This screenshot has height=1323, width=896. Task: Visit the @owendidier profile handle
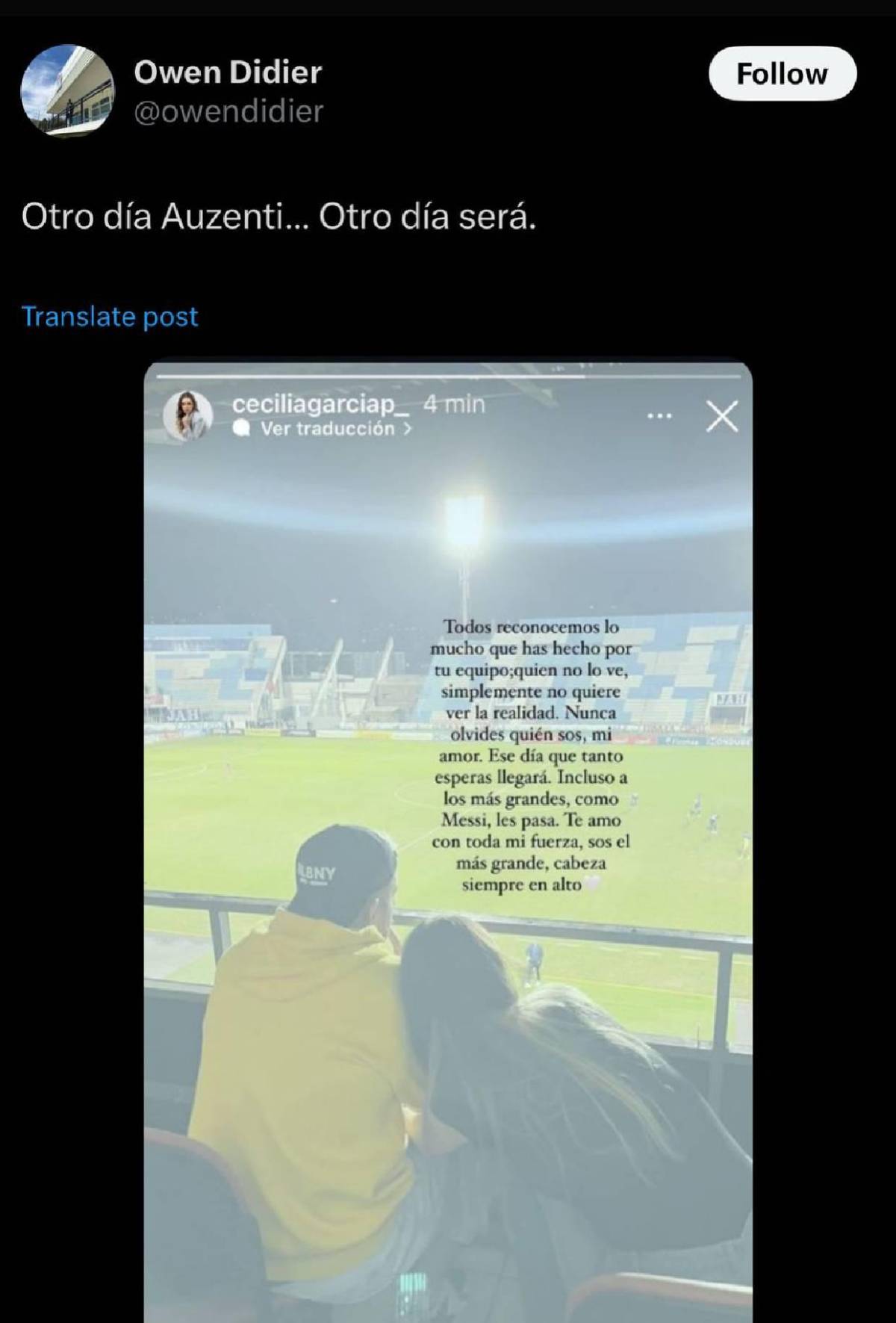226,114
